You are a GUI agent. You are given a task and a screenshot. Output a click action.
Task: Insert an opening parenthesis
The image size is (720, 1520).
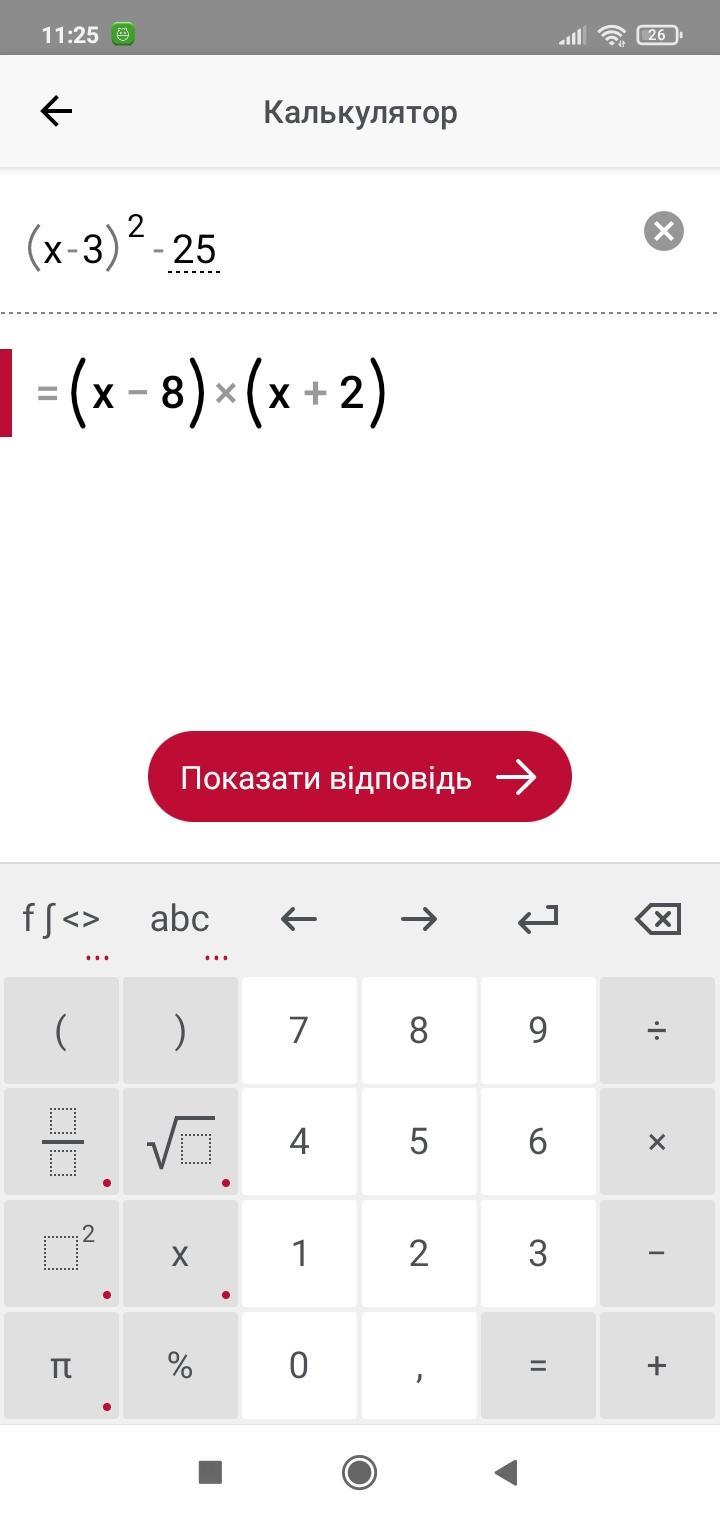coord(61,1030)
